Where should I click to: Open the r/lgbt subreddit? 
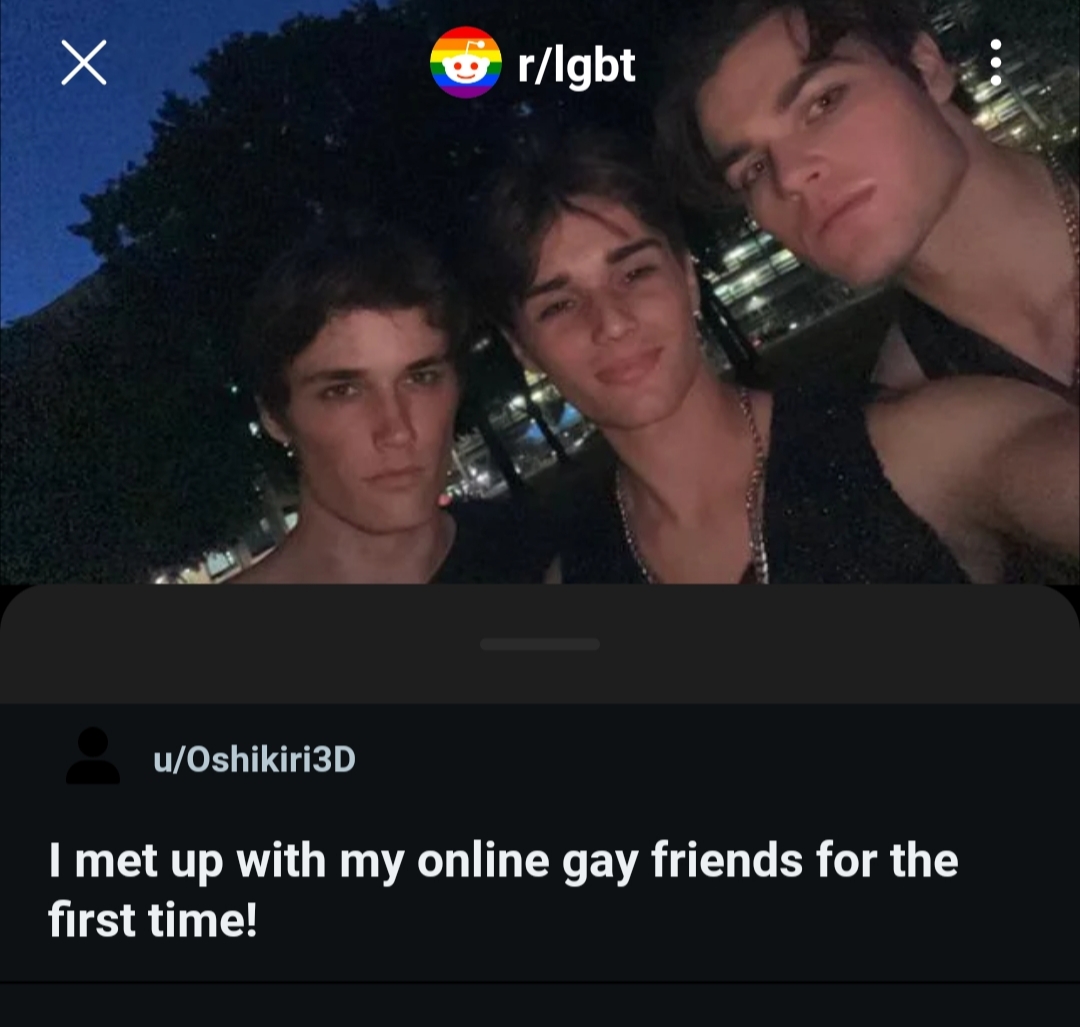pos(533,64)
